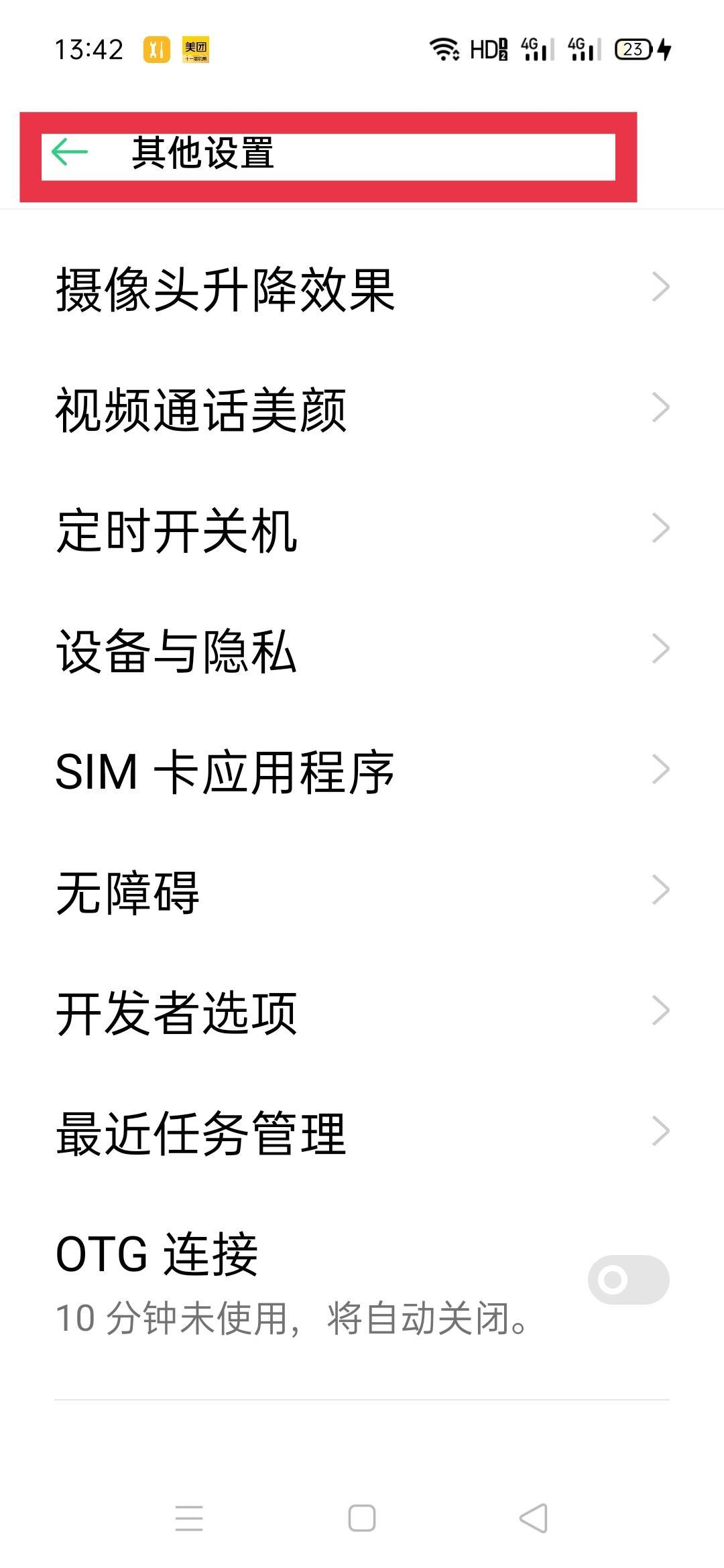
Task: Open 视频通话美颜 settings
Action: tap(362, 409)
